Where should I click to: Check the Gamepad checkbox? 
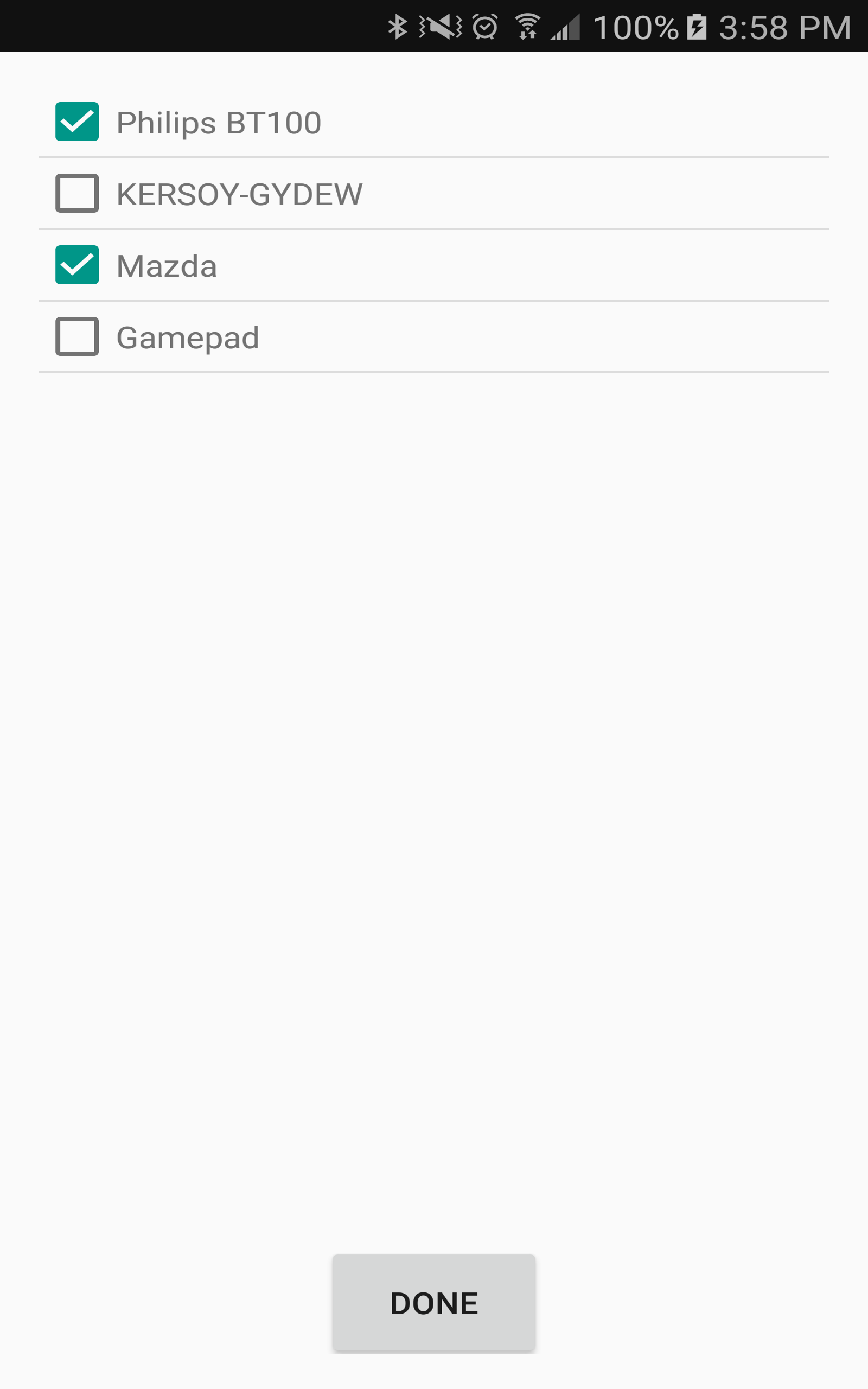pyautogui.click(x=78, y=337)
